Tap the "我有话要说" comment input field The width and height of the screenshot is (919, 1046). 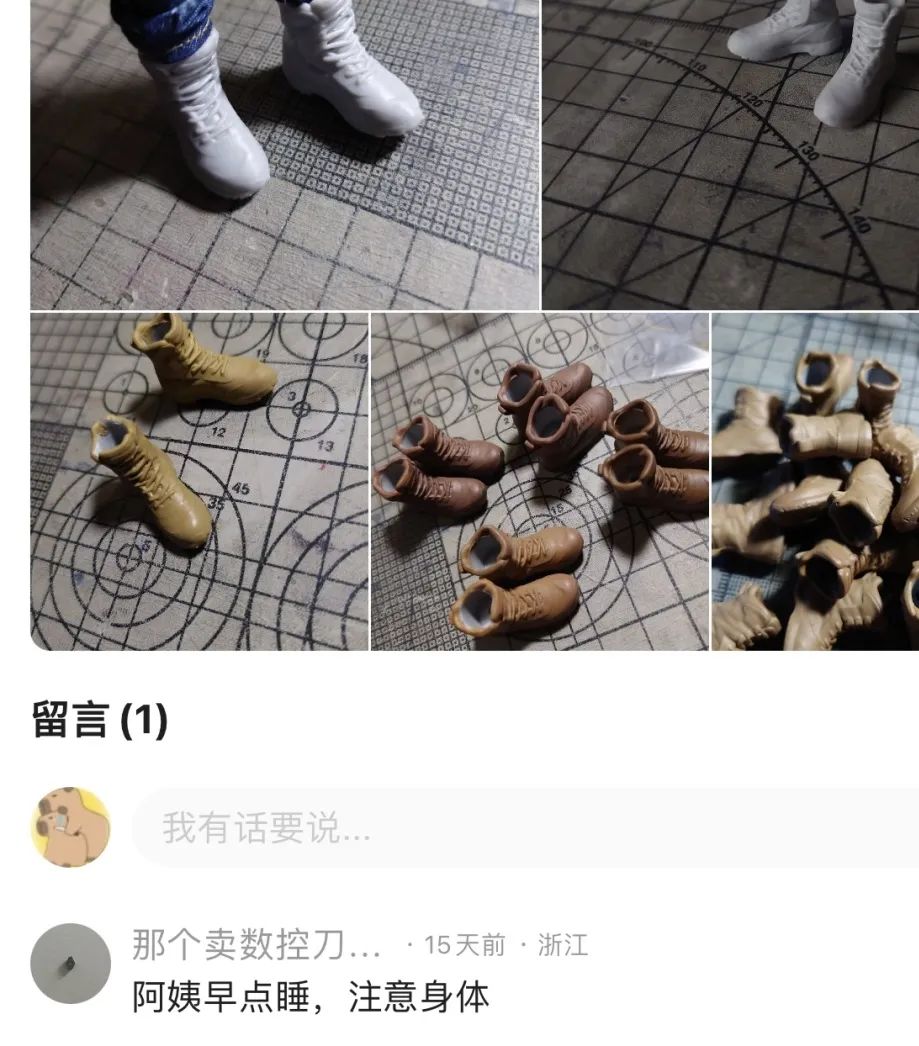click(526, 828)
